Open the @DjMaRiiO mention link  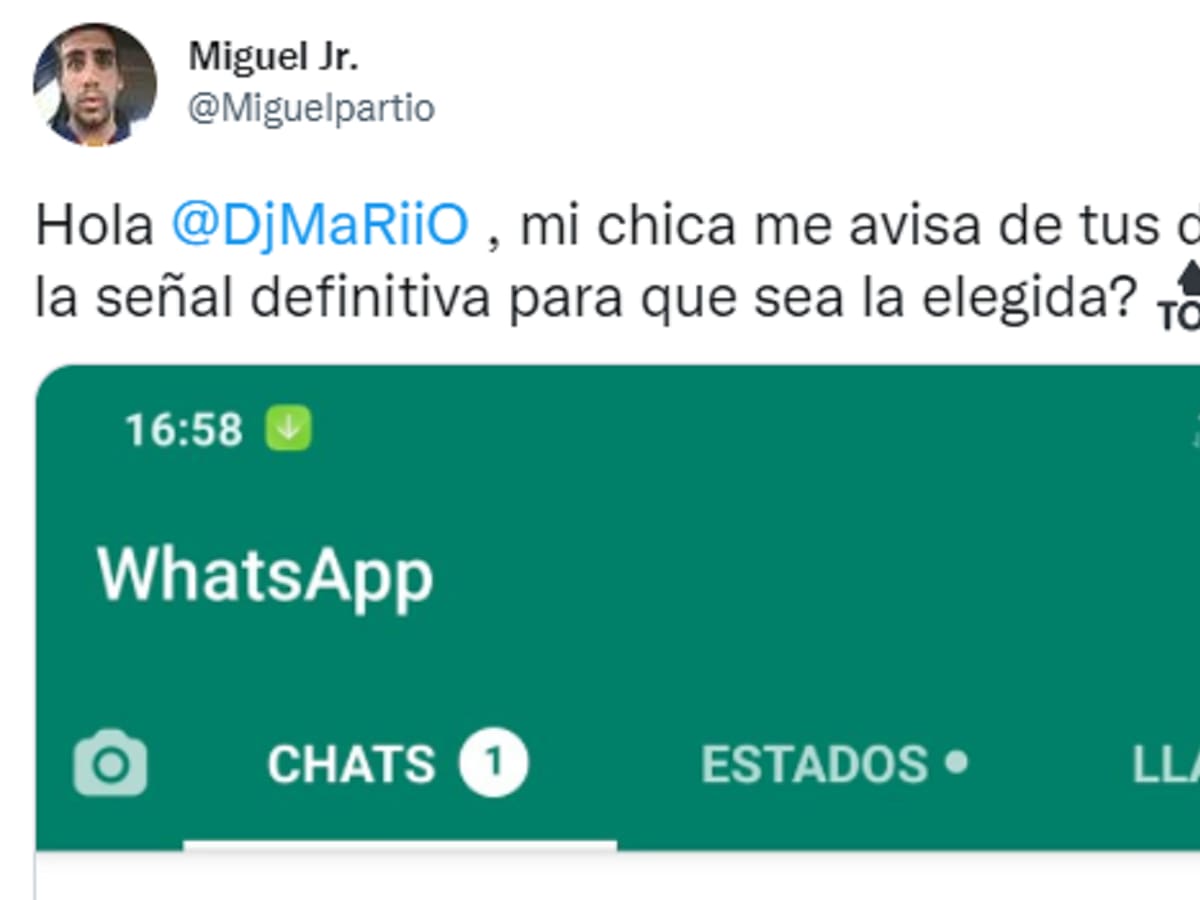320,227
